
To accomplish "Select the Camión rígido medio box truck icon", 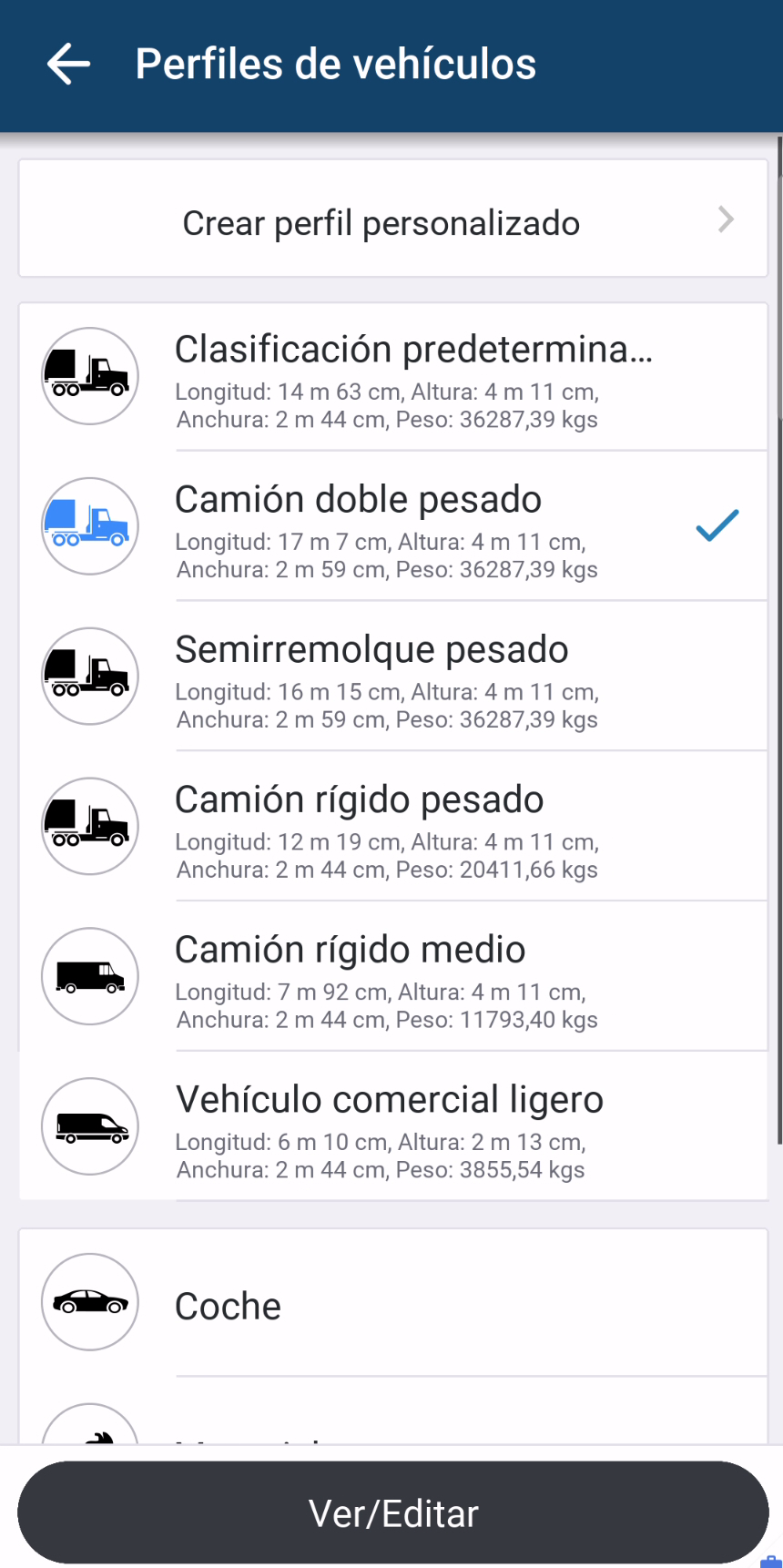I will (x=89, y=975).
